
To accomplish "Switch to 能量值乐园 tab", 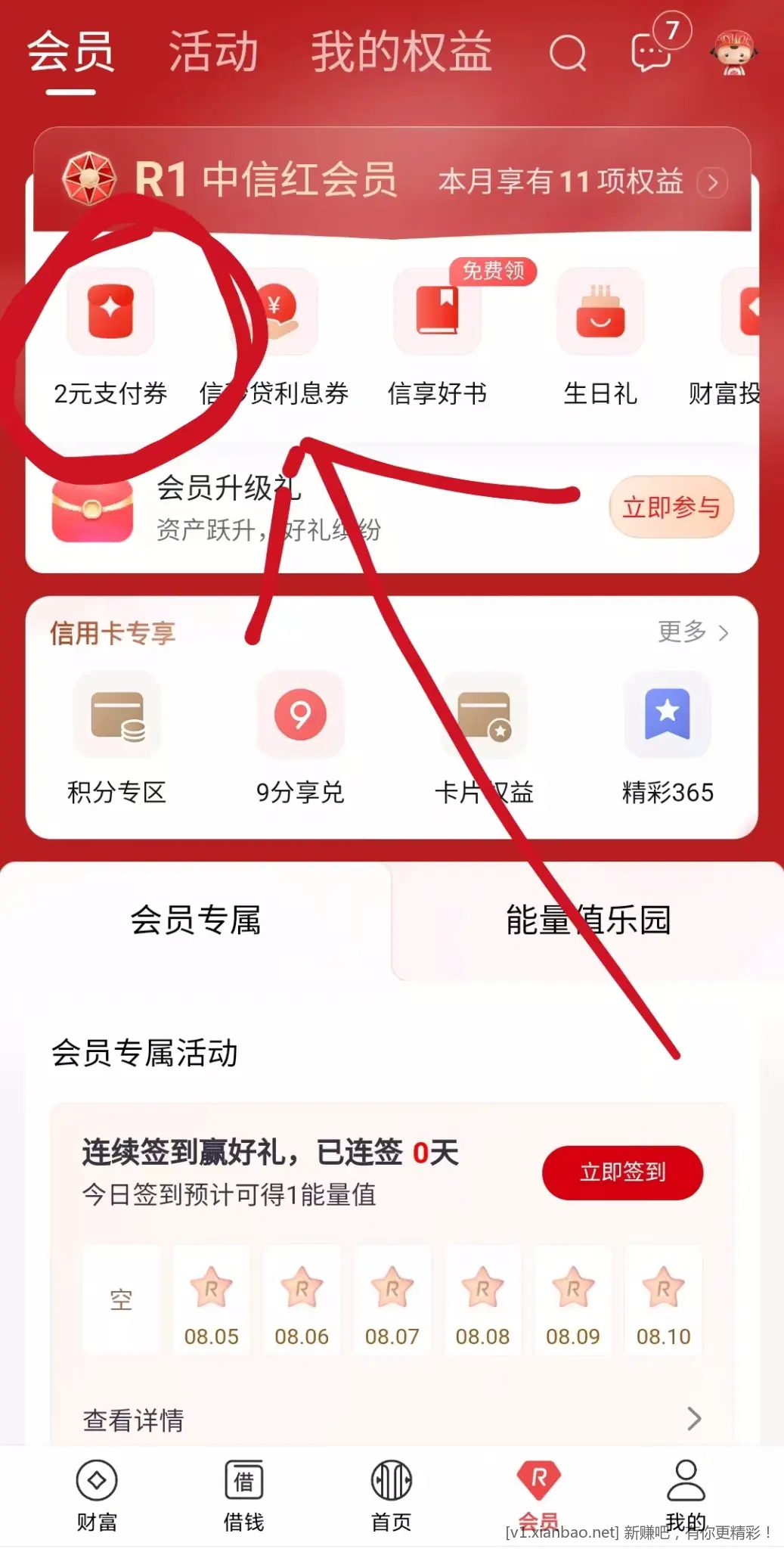I will [x=587, y=920].
